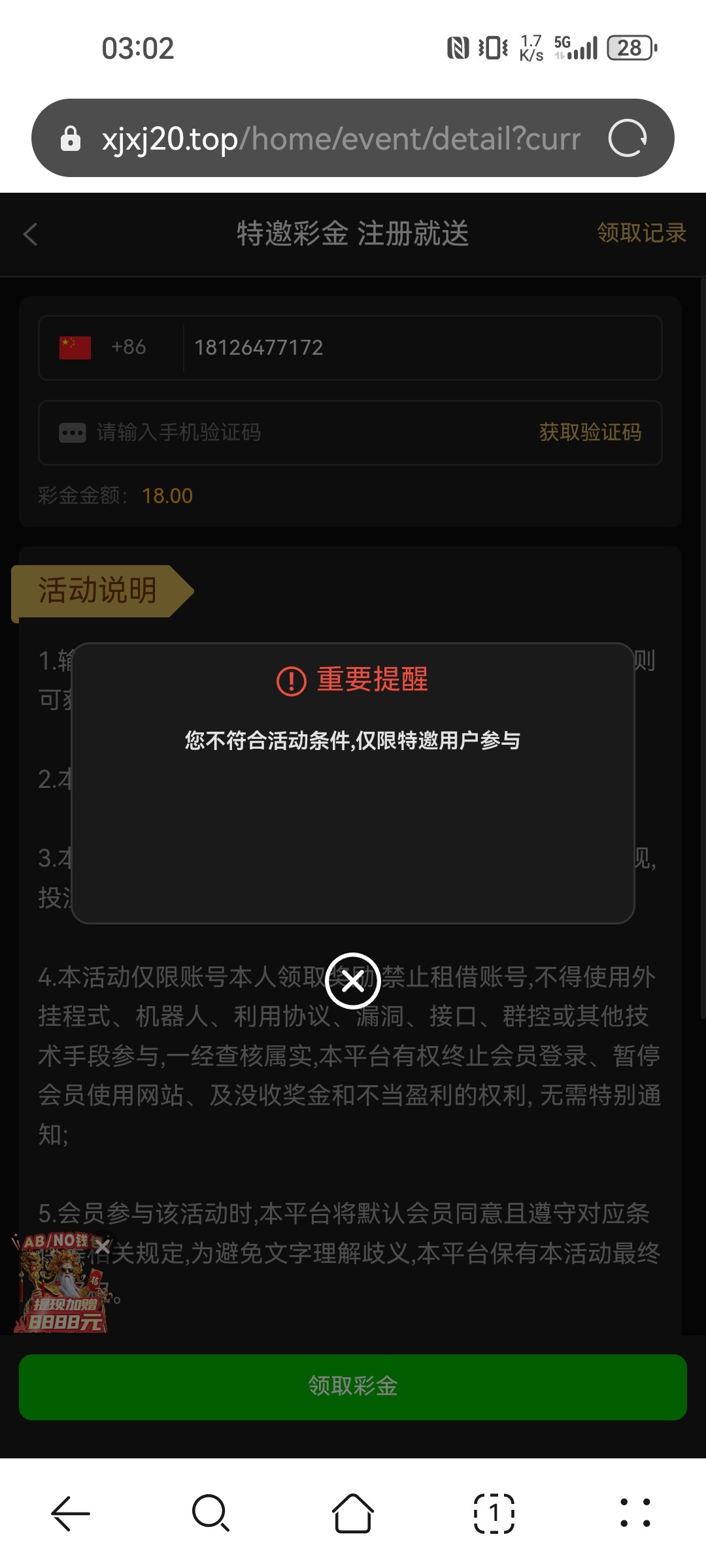Open the 提现加赠 8888元 floating promo

[59, 1287]
